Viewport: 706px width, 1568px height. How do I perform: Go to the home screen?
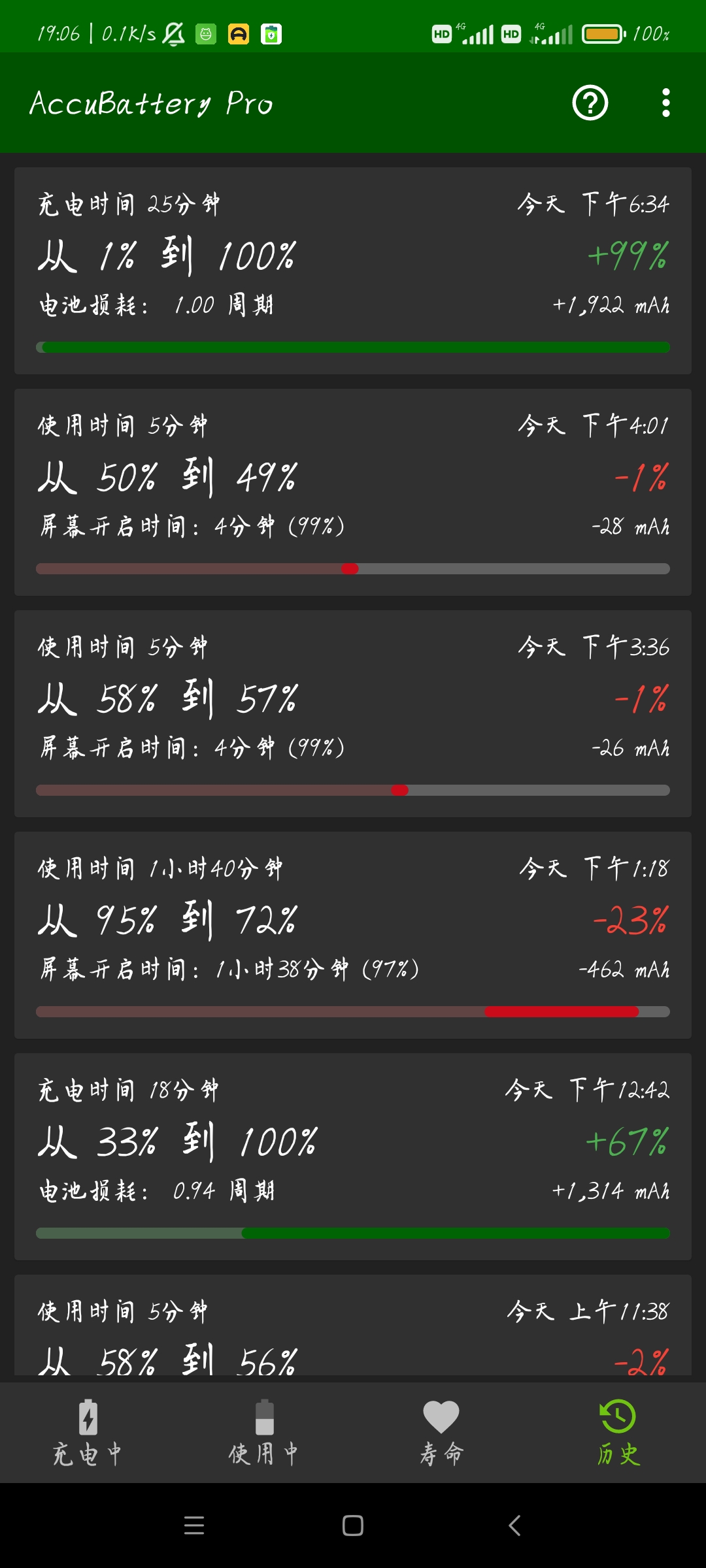tap(353, 1526)
